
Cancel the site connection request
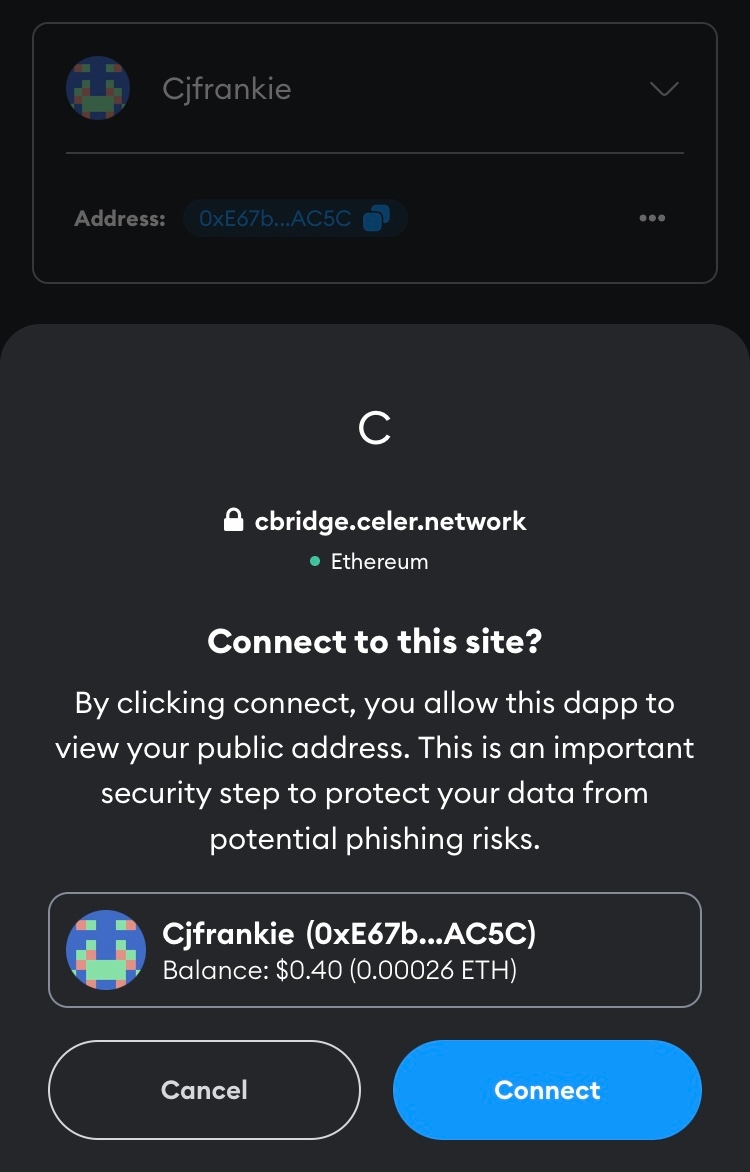pyautogui.click(x=204, y=1089)
